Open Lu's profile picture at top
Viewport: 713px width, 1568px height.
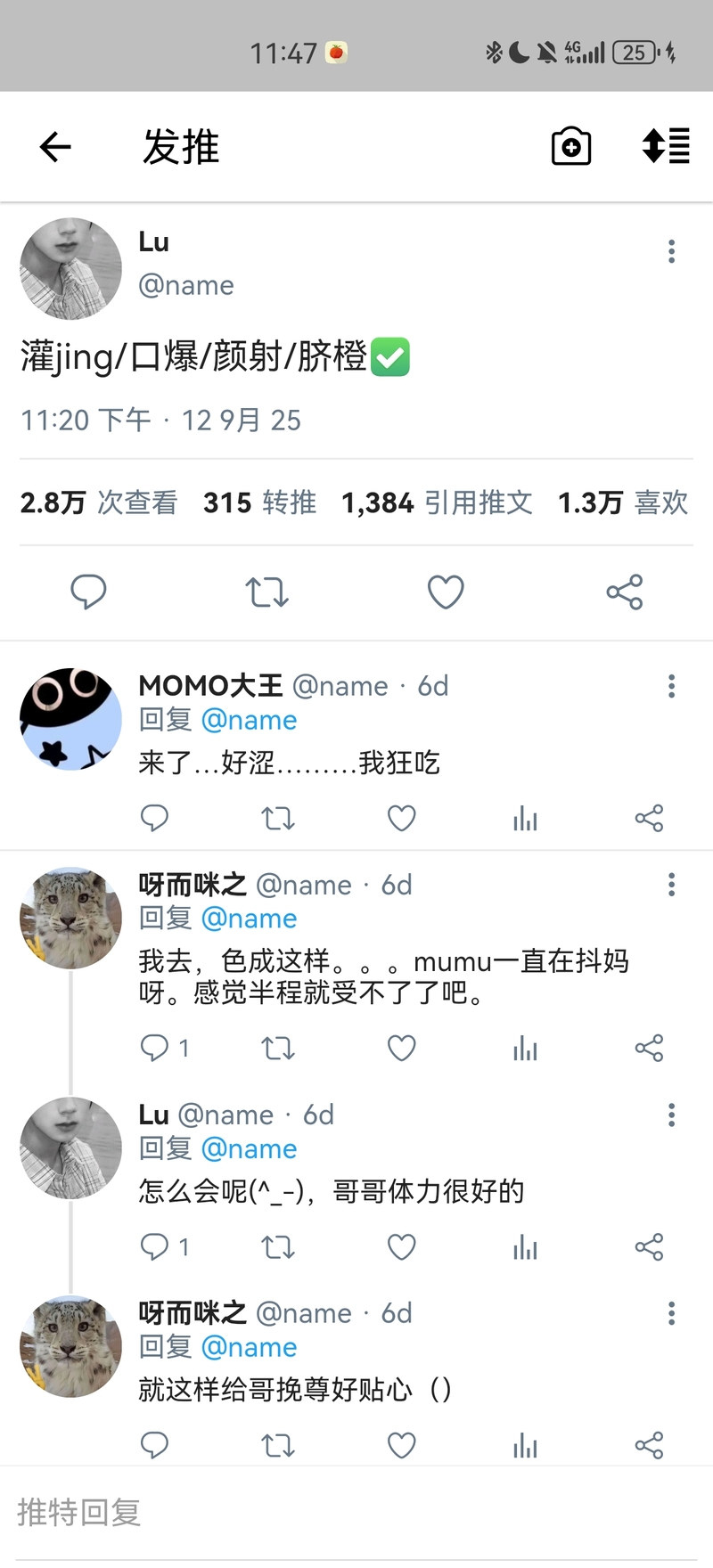coord(71,268)
